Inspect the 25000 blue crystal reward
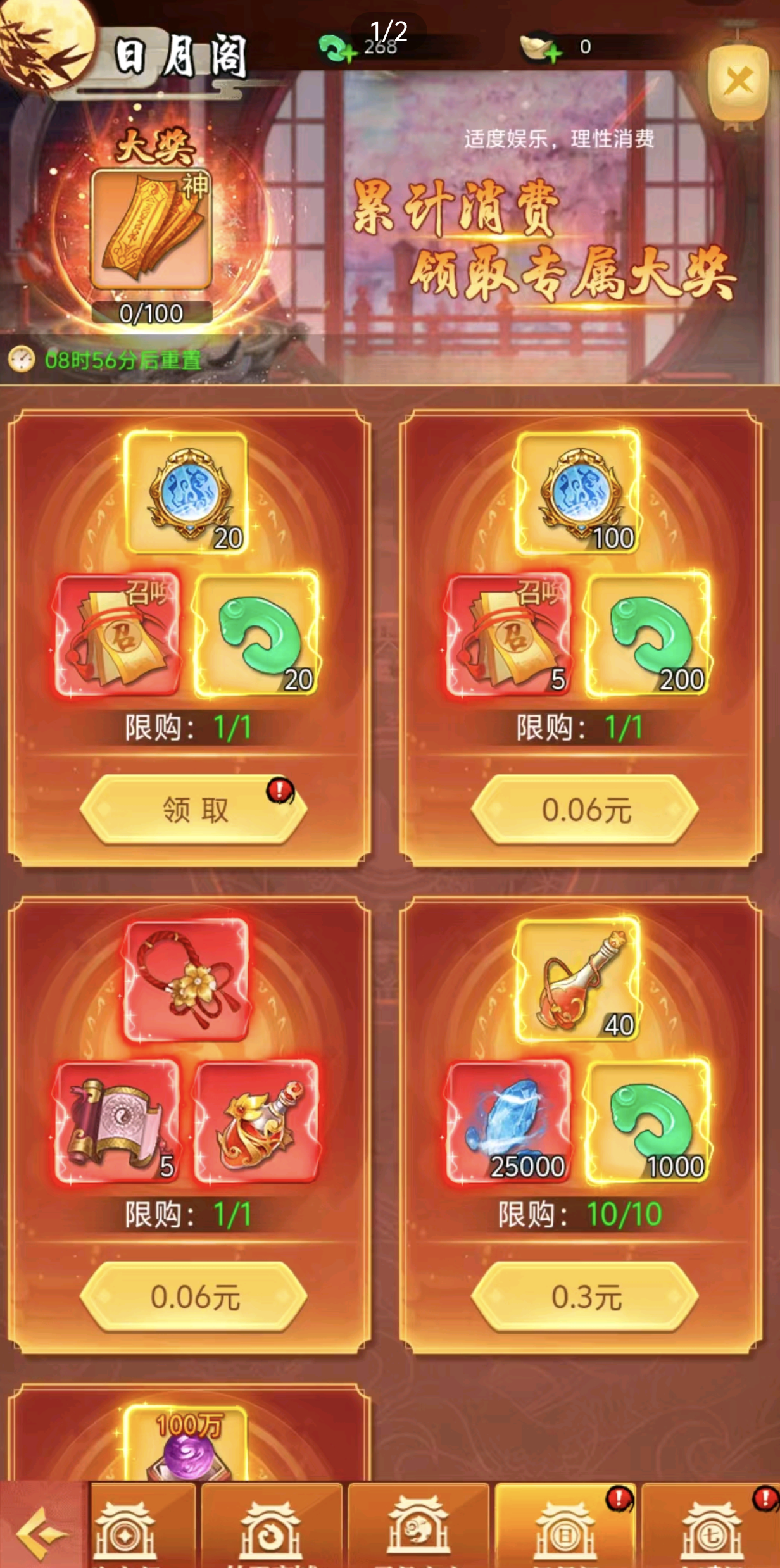The width and height of the screenshot is (780, 1568). tap(508, 1122)
